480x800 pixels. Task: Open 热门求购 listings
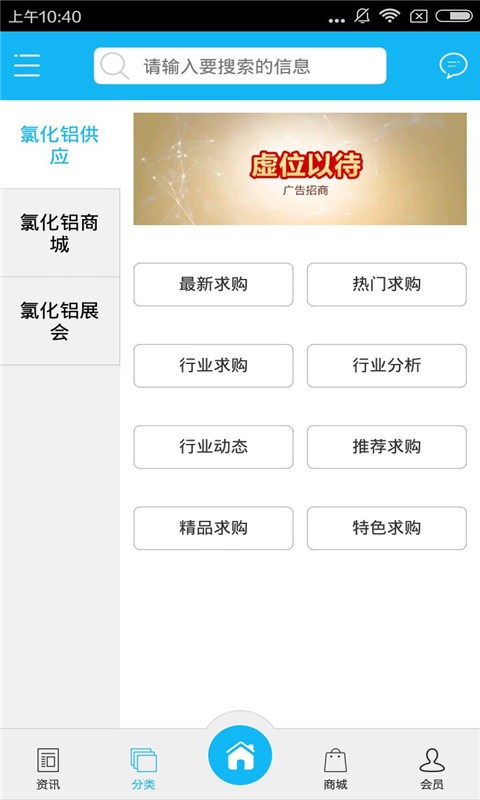tap(387, 284)
